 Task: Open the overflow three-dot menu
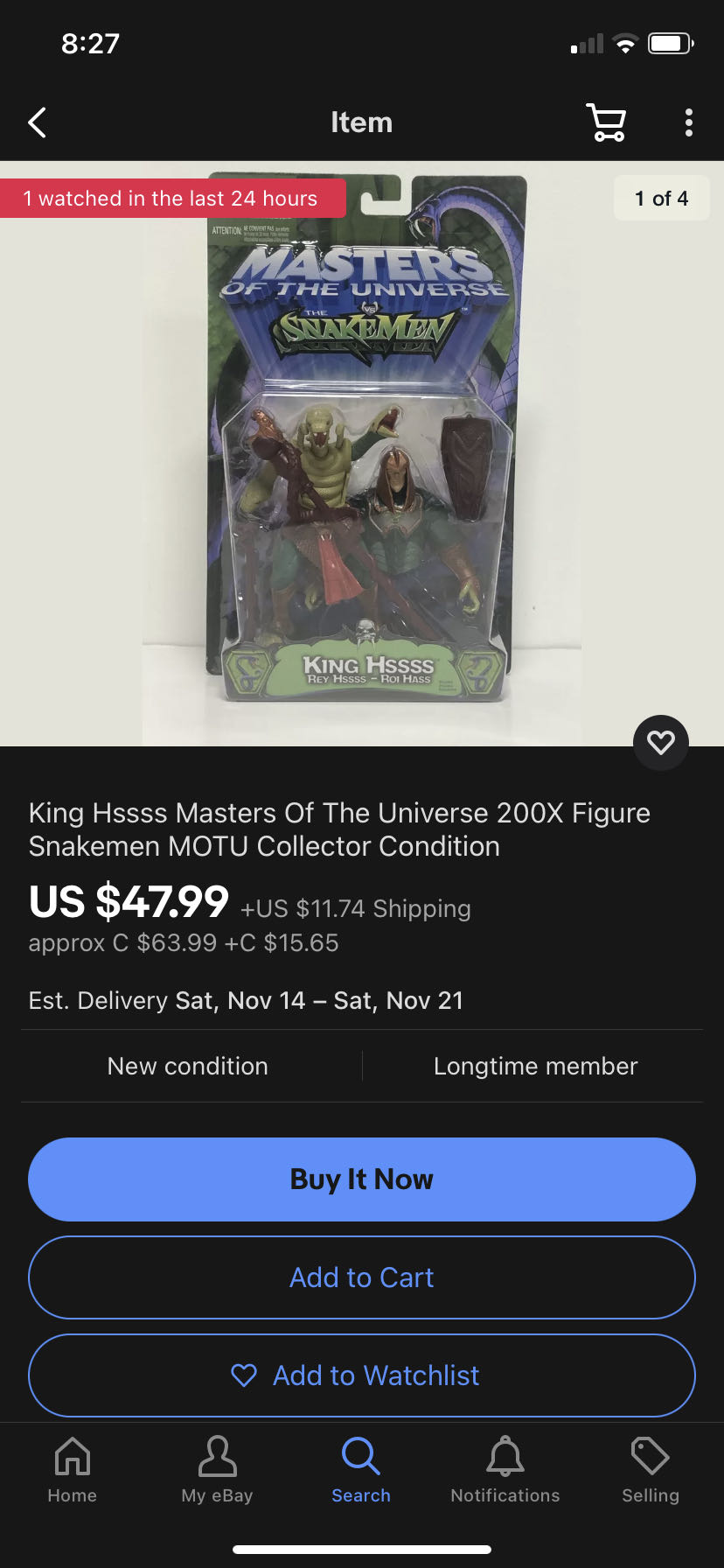point(689,122)
